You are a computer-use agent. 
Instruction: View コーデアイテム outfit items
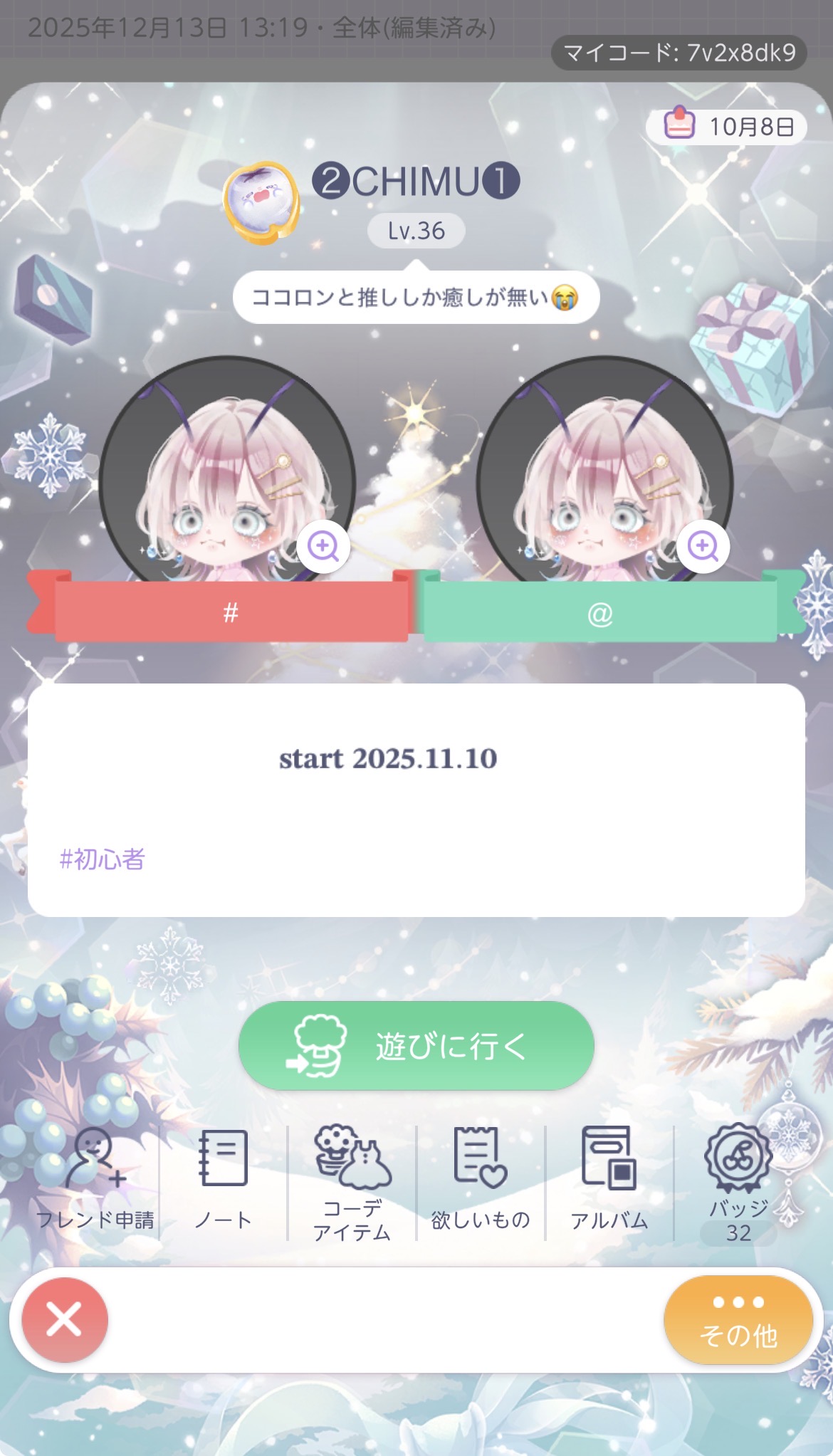pos(352,1182)
